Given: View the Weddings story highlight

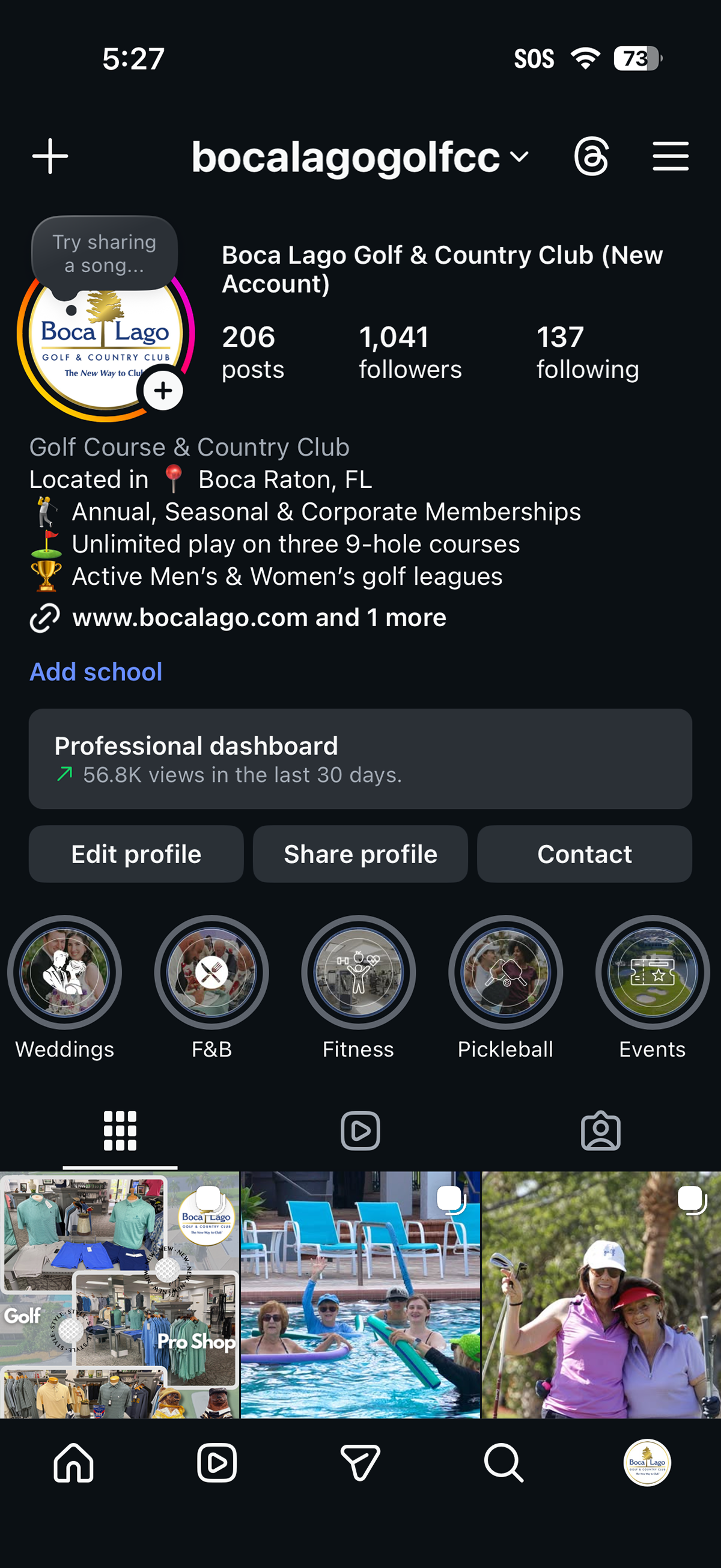Looking at the screenshot, I should point(64,972).
